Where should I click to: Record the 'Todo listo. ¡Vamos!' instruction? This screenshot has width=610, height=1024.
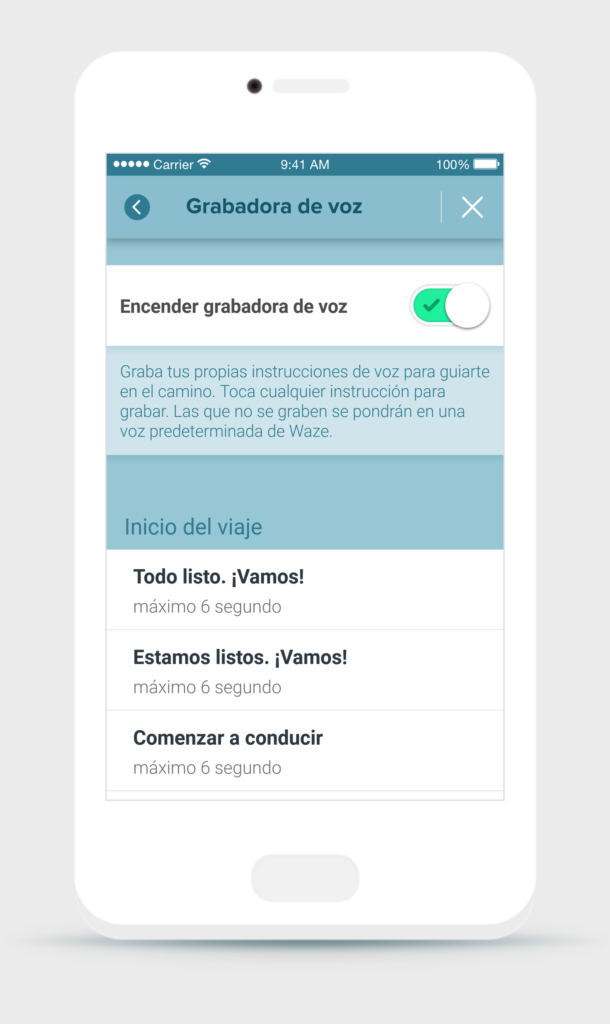click(305, 590)
